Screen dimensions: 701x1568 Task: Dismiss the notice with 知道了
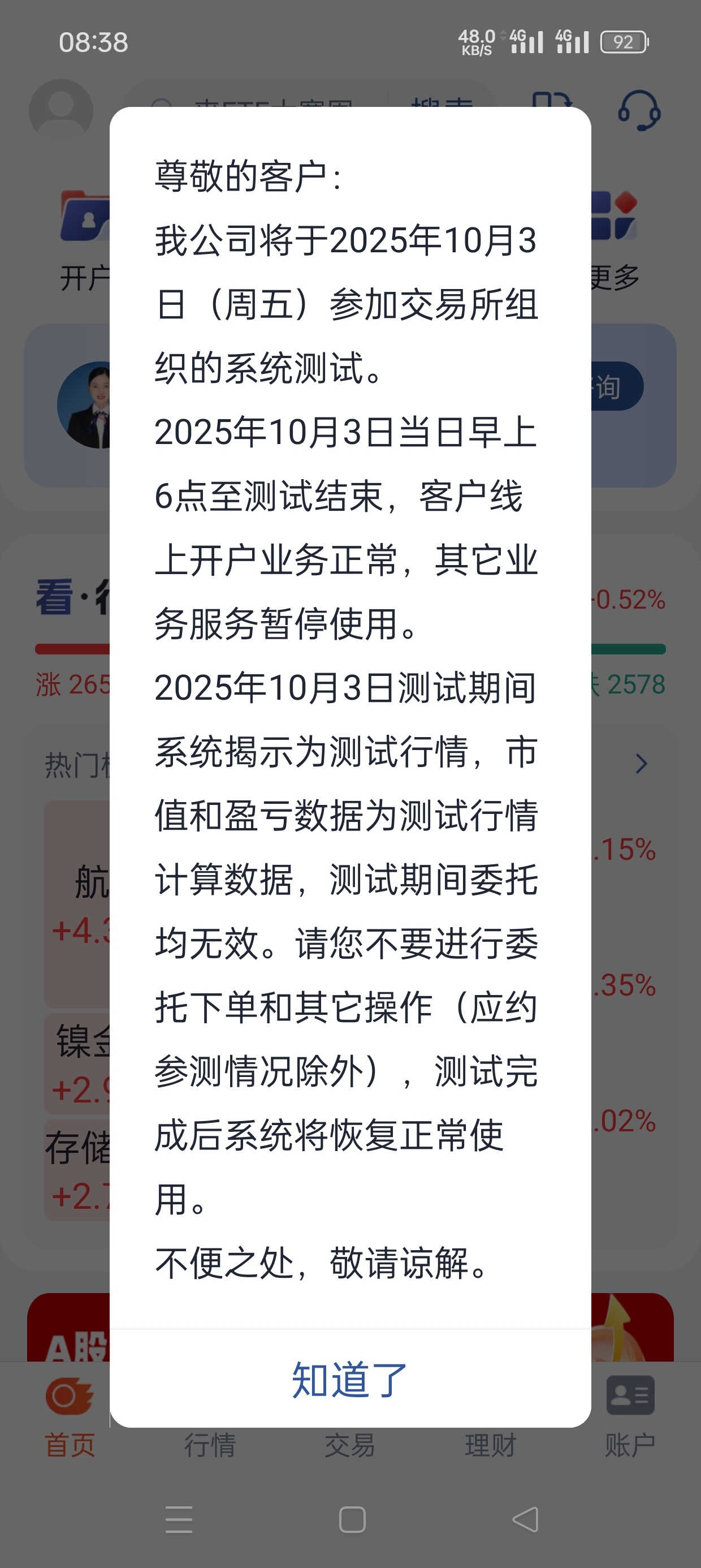[x=350, y=1379]
